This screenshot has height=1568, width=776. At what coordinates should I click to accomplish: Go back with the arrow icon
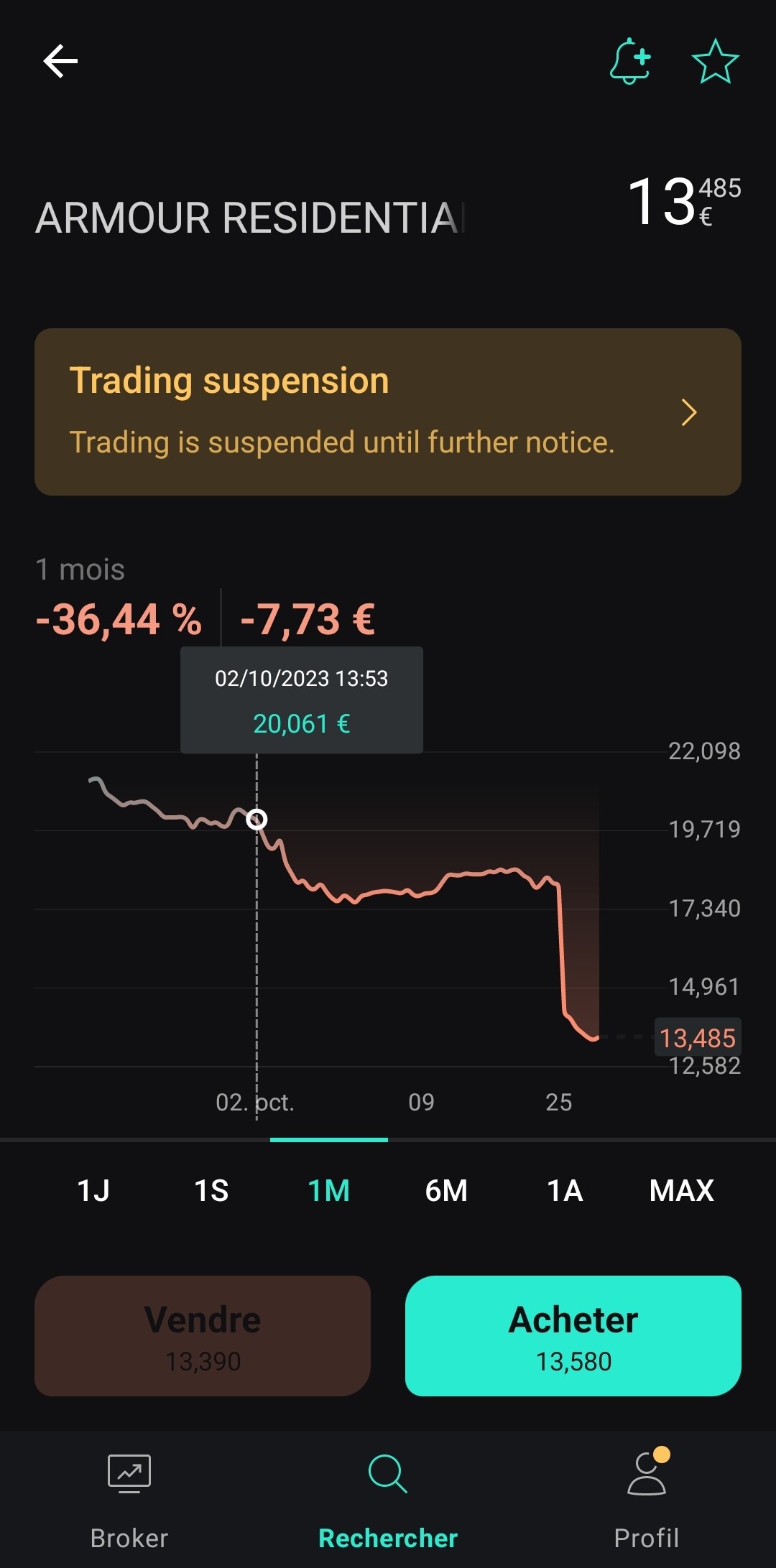[x=60, y=61]
